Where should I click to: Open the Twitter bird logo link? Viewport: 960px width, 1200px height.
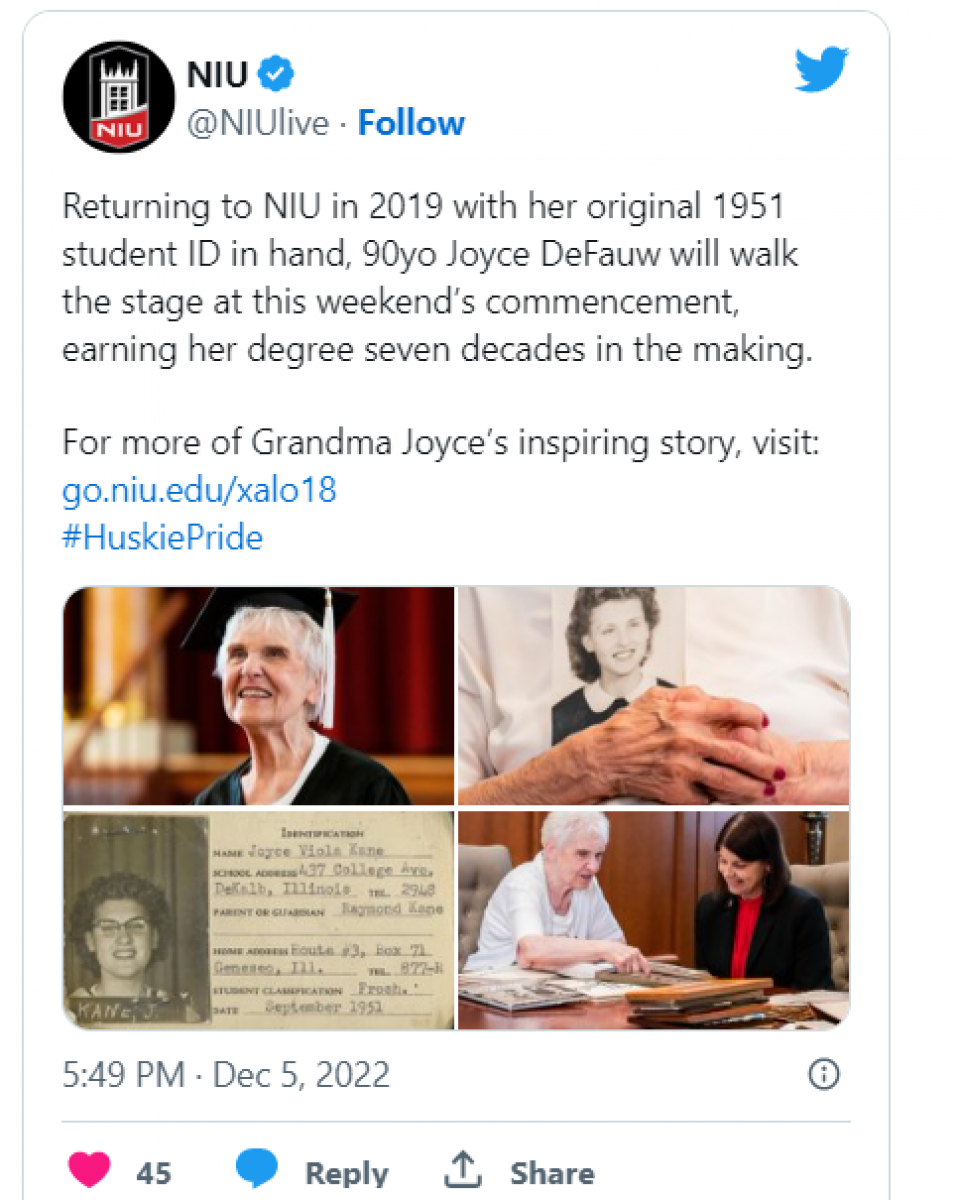(821, 71)
